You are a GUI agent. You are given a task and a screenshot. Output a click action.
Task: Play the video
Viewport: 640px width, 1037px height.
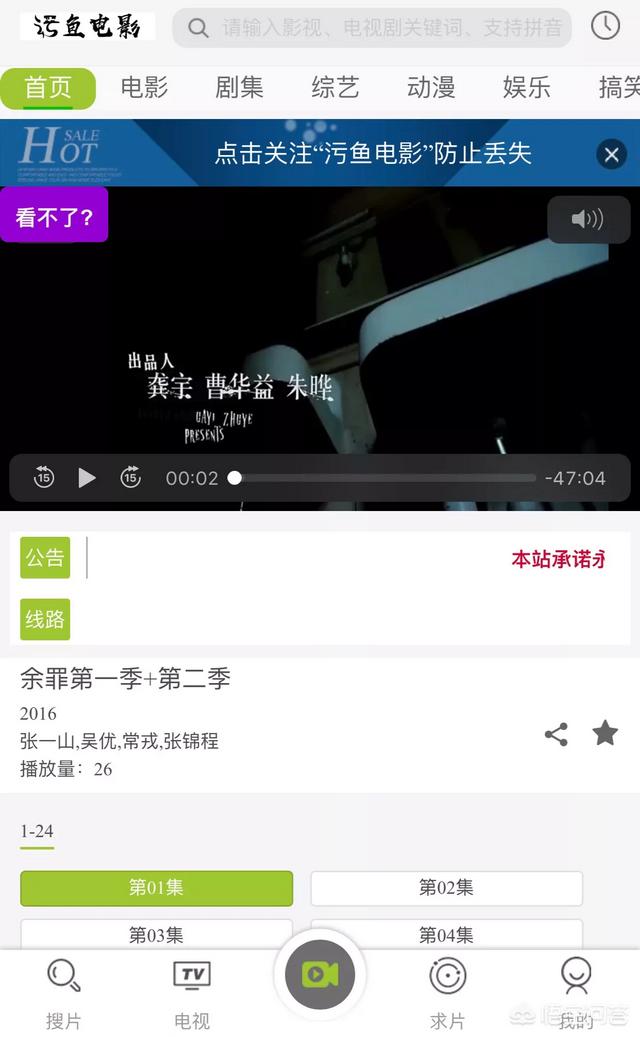point(87,478)
